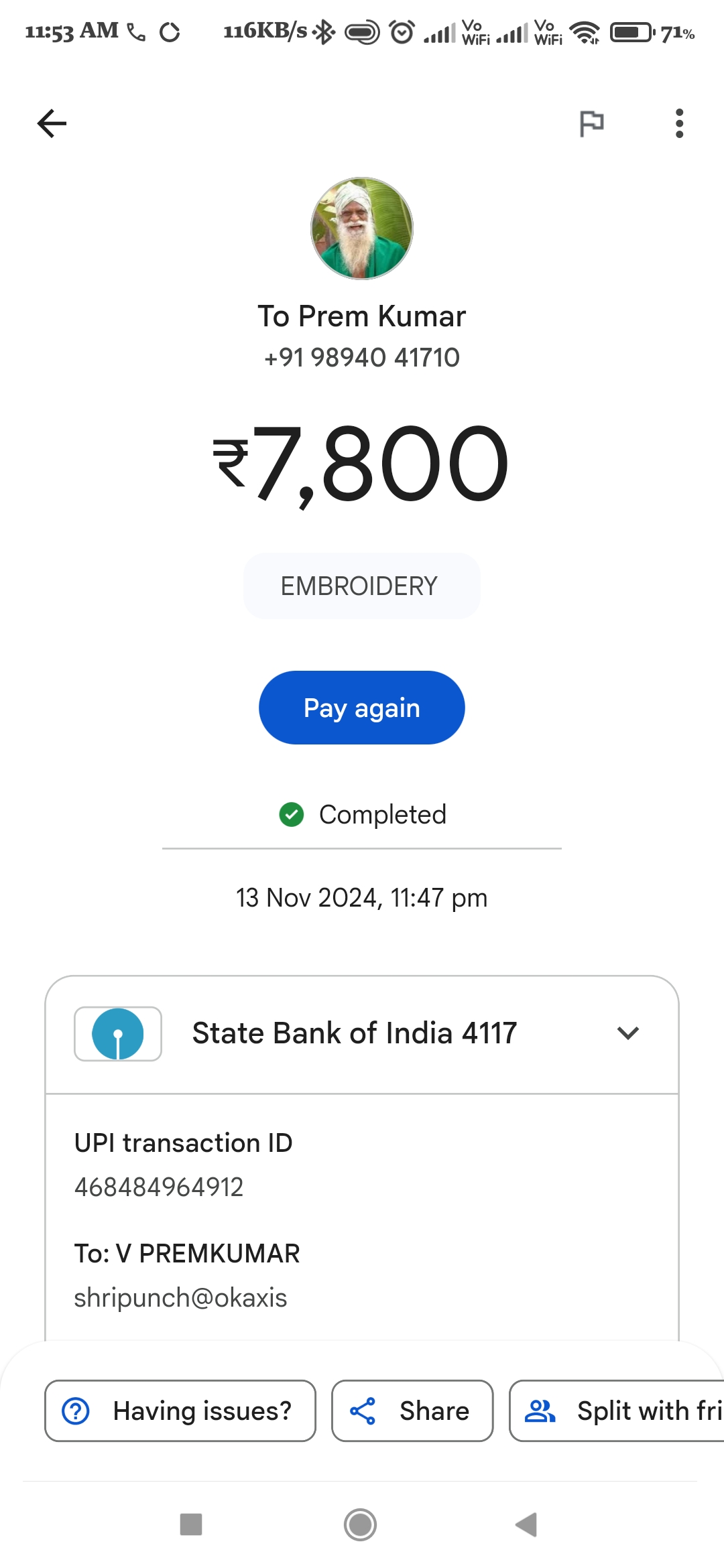Go back using the top arrow
724x1568 pixels.
point(52,123)
